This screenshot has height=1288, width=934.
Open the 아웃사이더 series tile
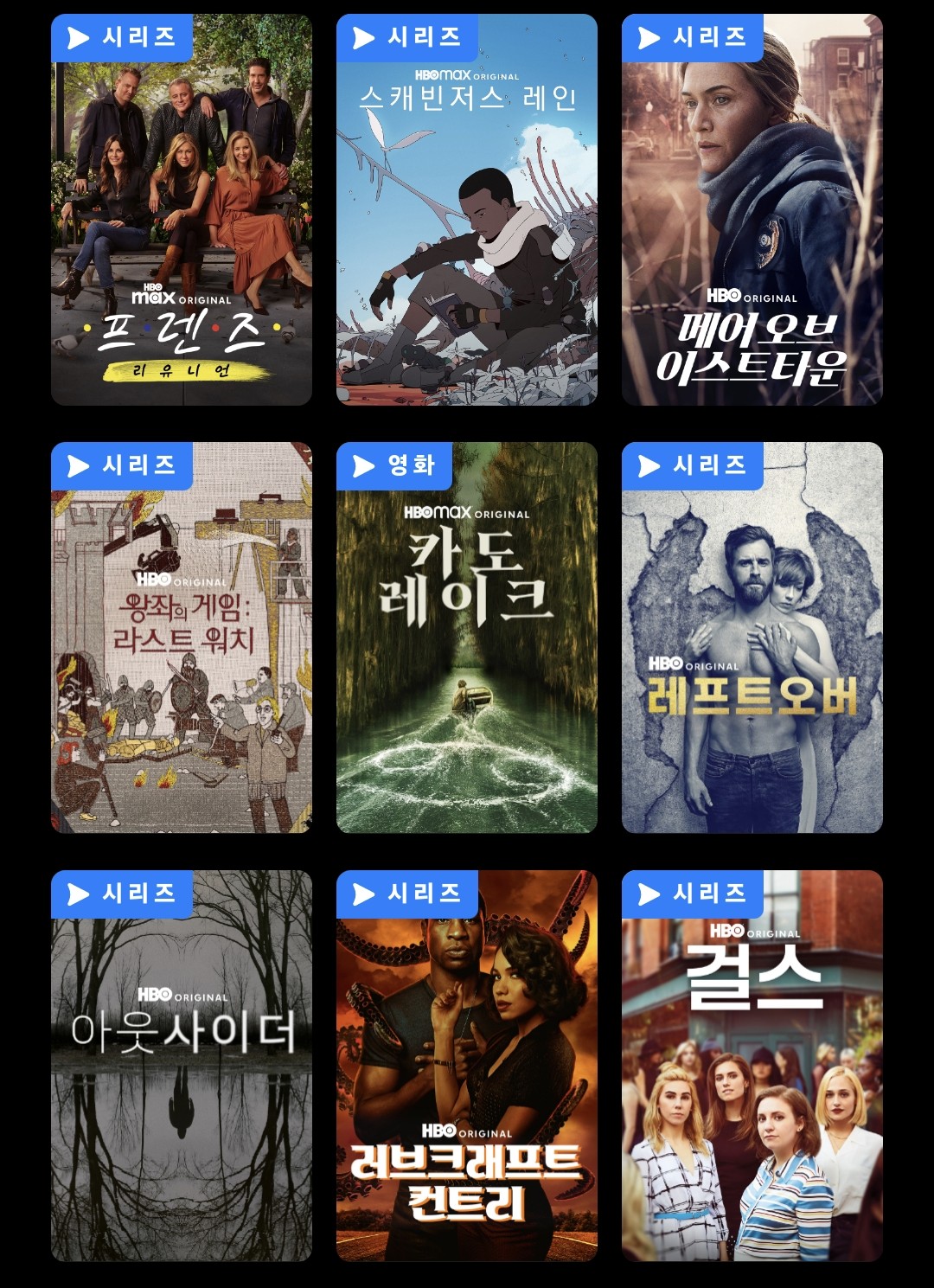pyautogui.click(x=182, y=1066)
